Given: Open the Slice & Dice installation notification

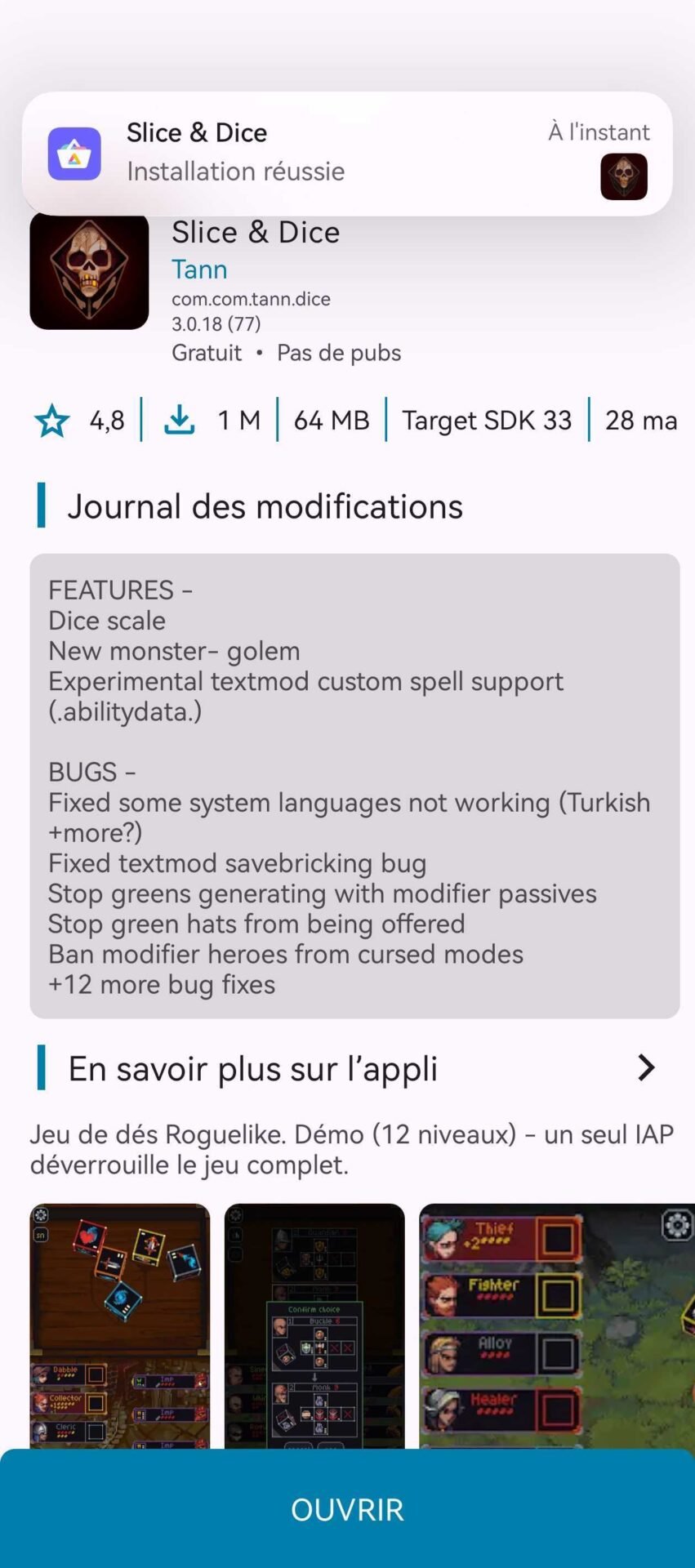Looking at the screenshot, I should (347, 154).
